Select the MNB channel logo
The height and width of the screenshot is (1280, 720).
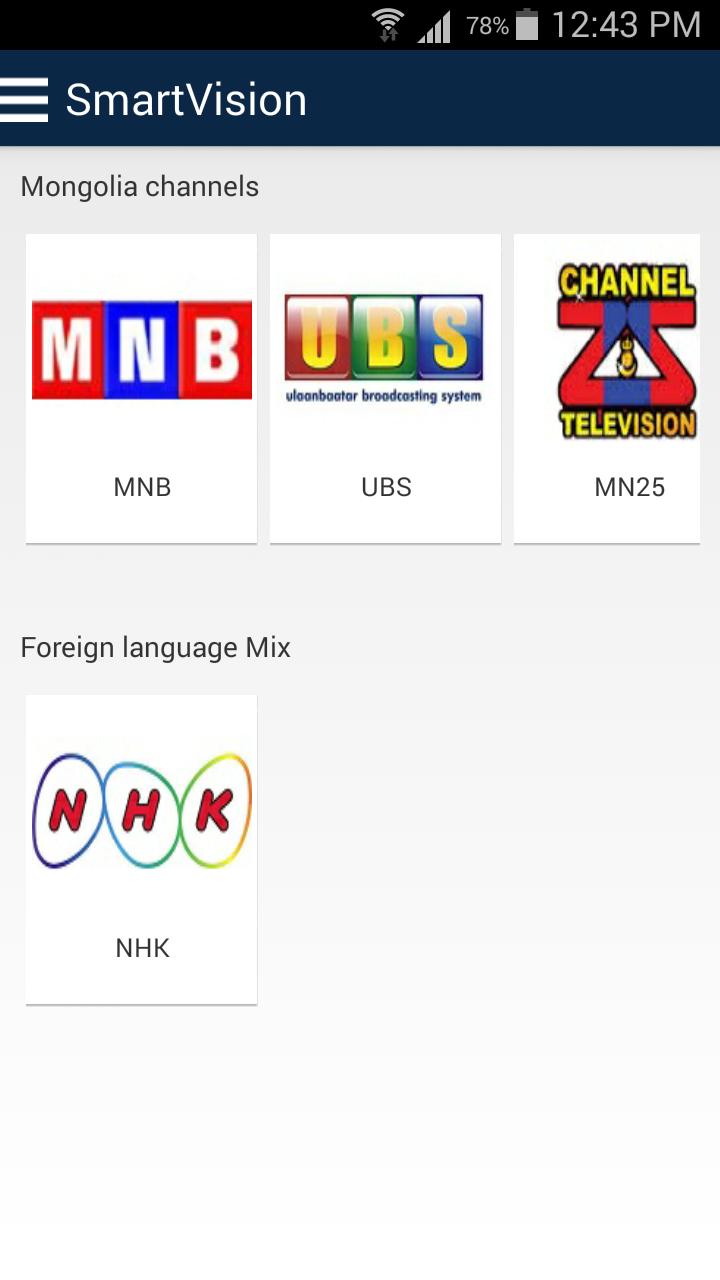[141, 345]
